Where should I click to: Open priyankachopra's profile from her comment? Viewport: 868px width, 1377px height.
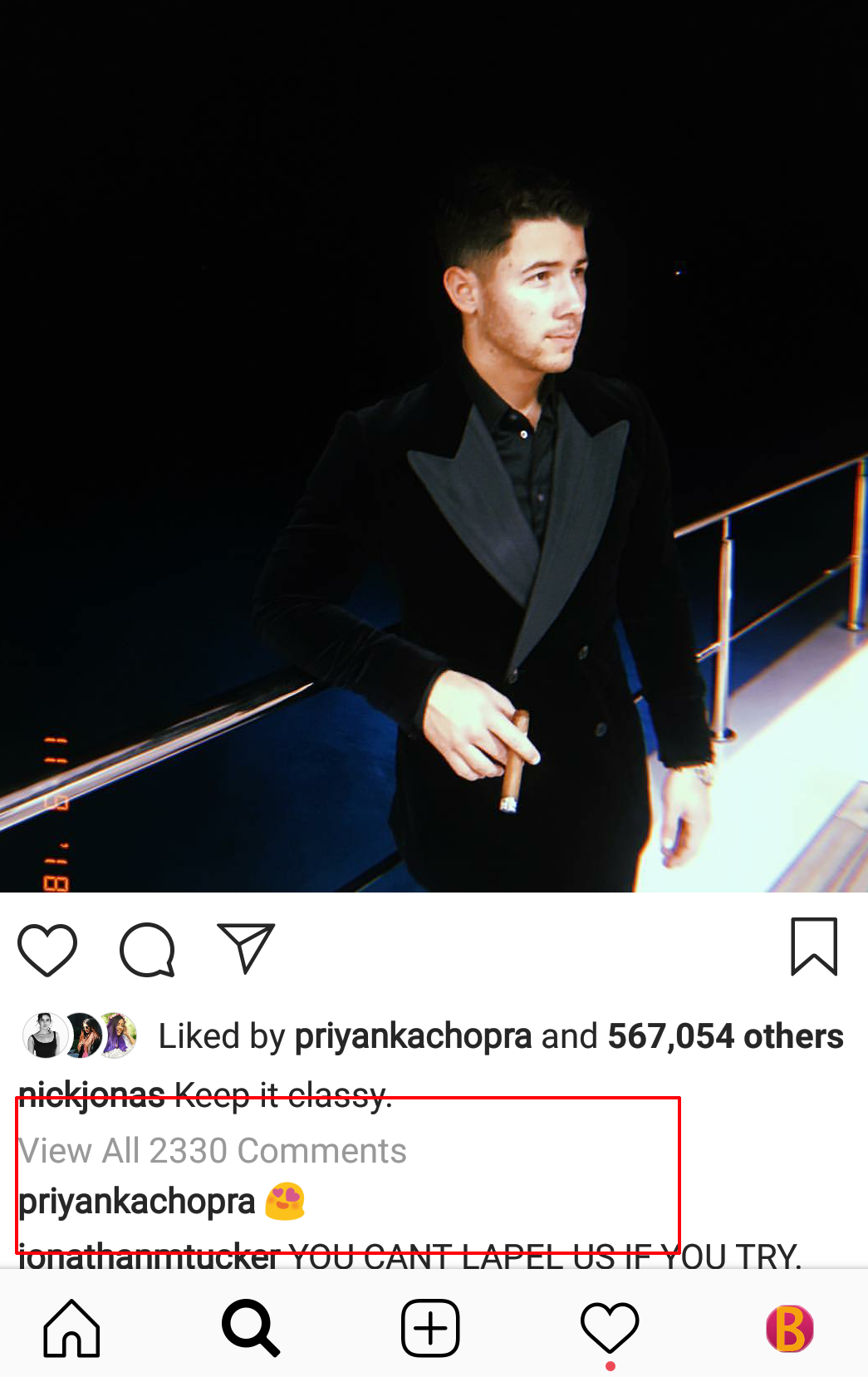click(137, 1202)
